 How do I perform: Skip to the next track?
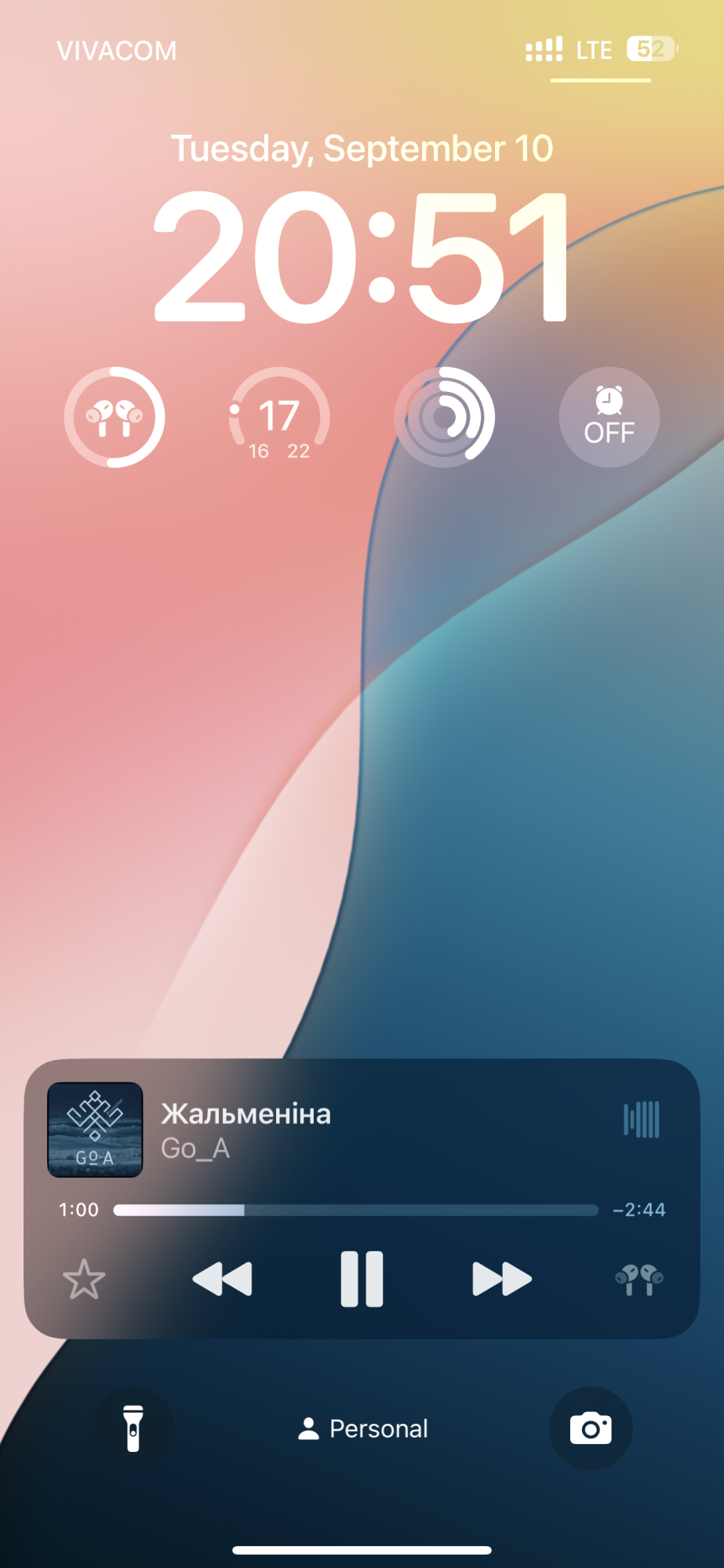point(501,1279)
